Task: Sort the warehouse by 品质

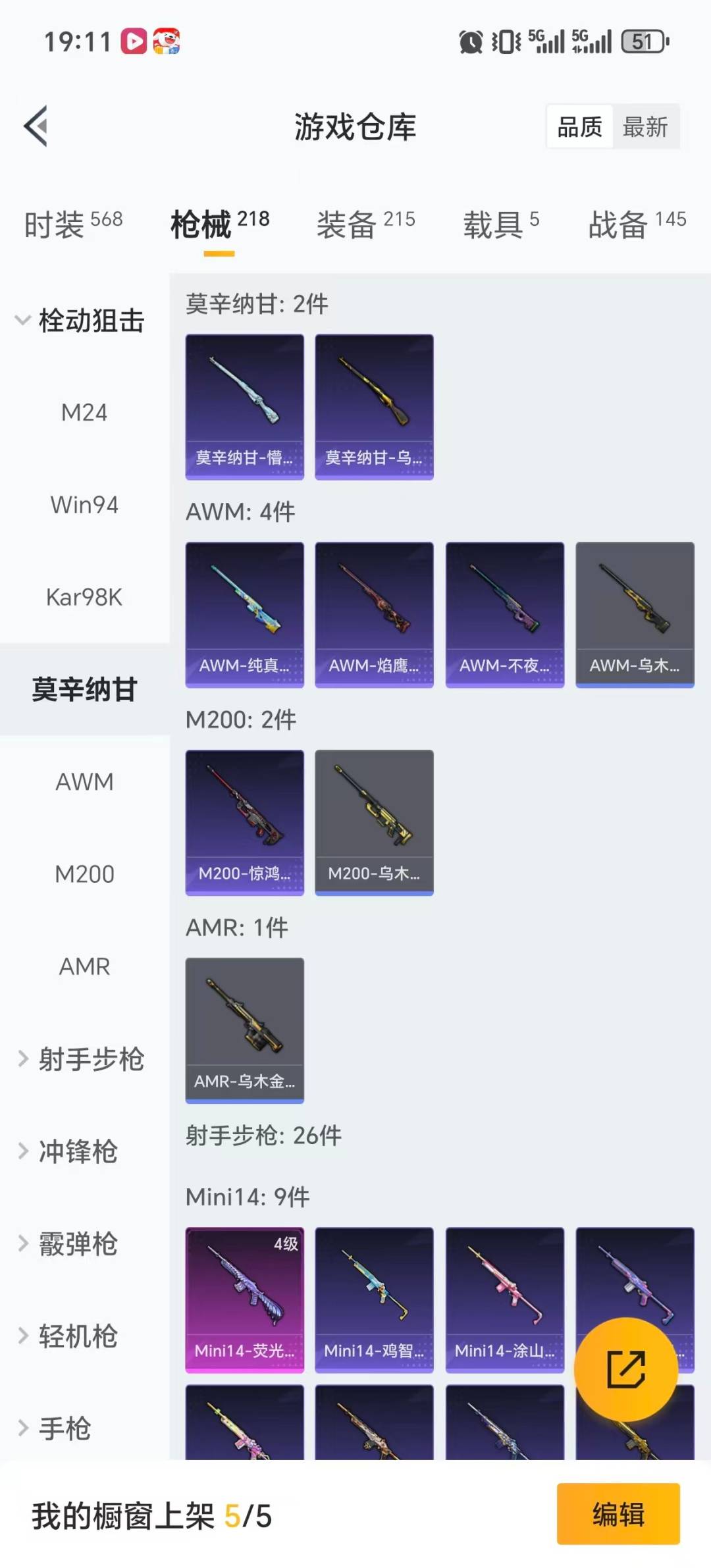Action: pos(579,126)
